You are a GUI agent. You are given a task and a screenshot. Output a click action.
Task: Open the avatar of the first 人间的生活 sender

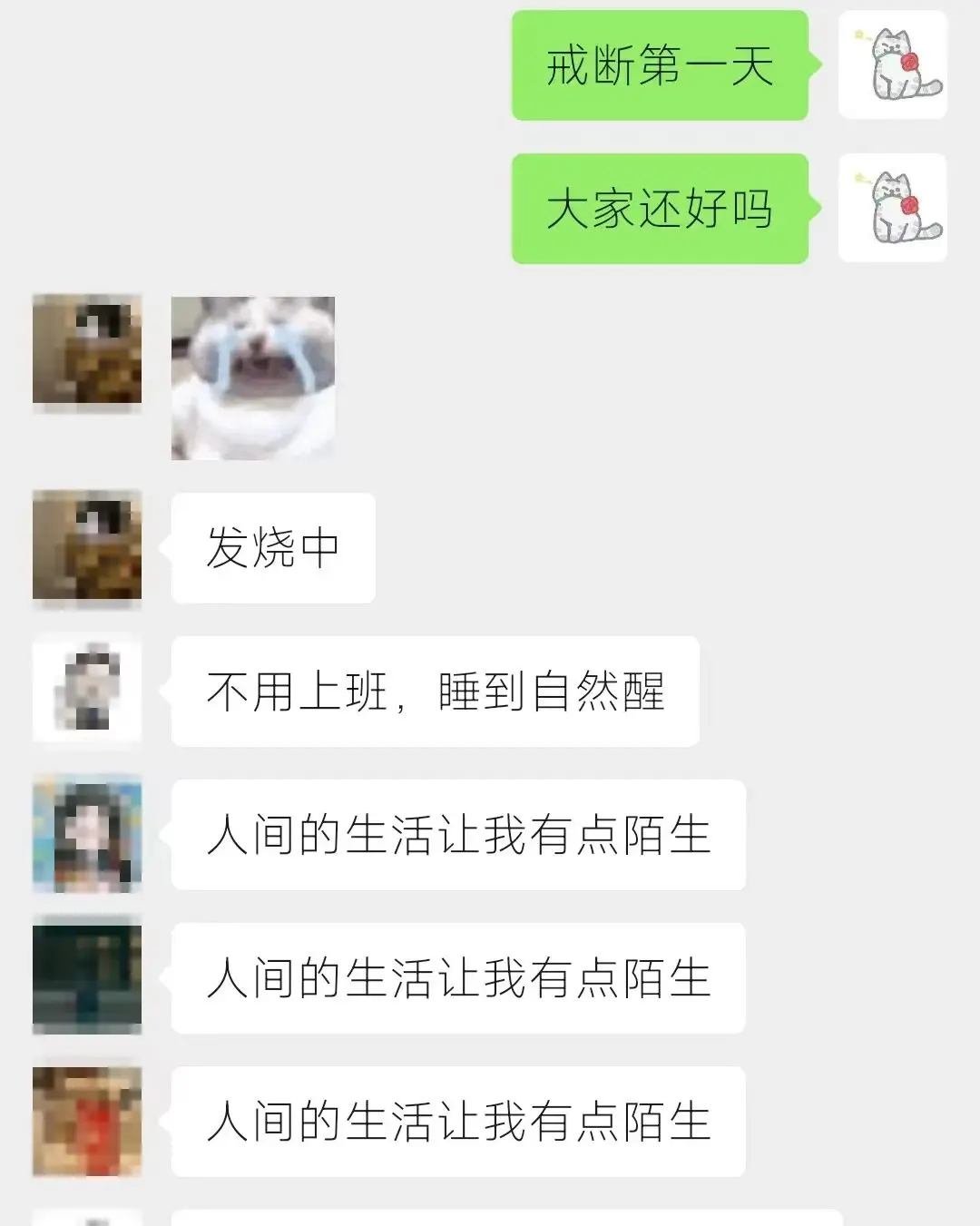[x=86, y=835]
